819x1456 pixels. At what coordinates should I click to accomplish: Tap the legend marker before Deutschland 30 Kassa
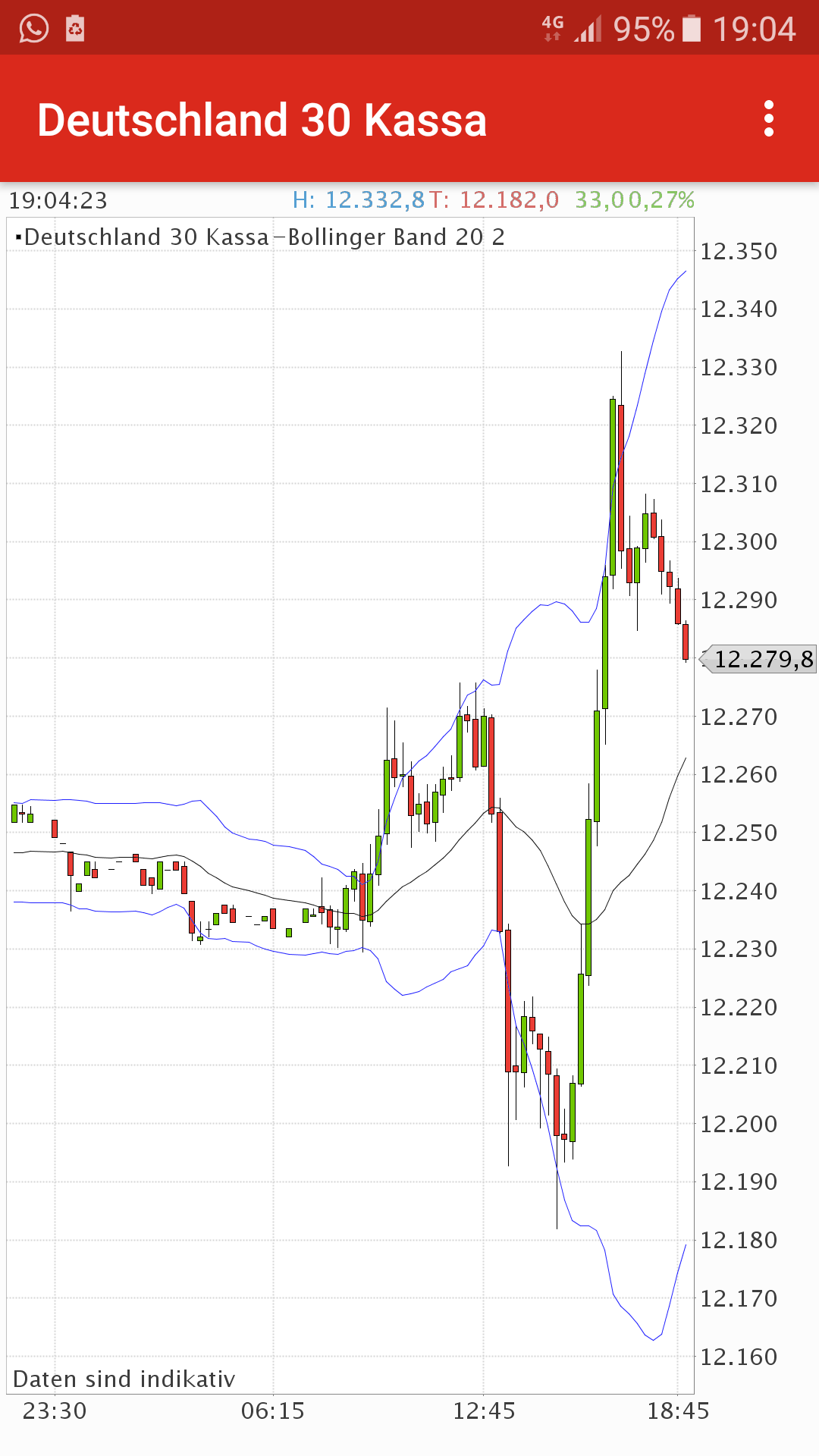17,236
